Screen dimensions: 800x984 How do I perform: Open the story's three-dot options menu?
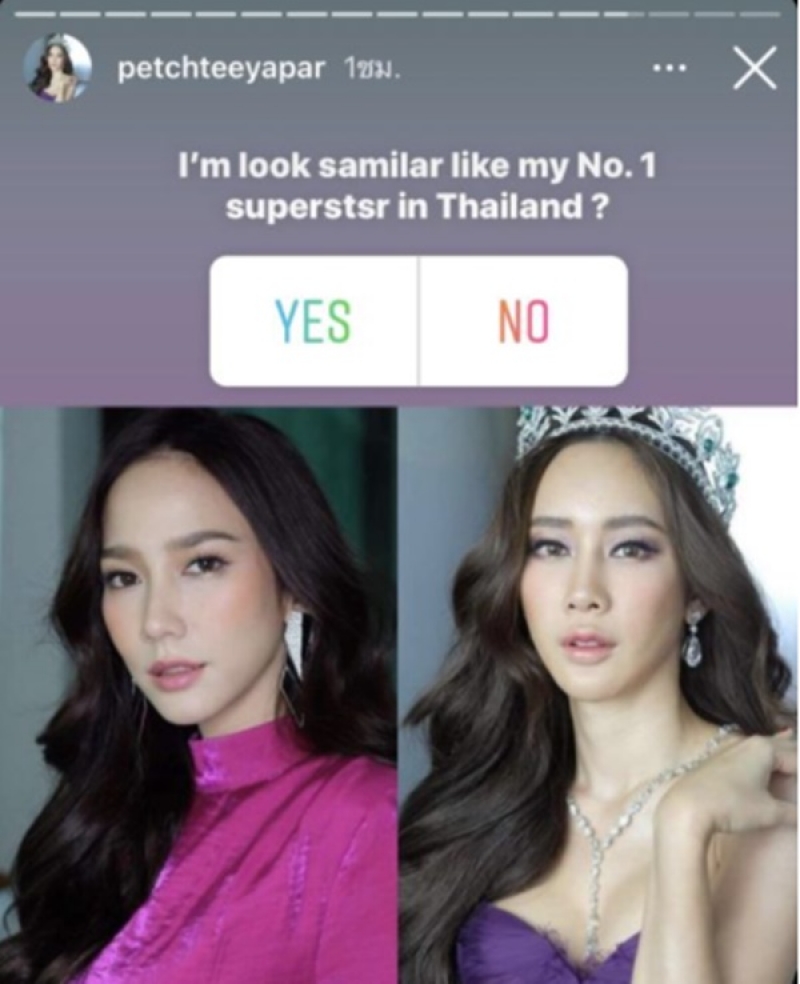(x=669, y=69)
